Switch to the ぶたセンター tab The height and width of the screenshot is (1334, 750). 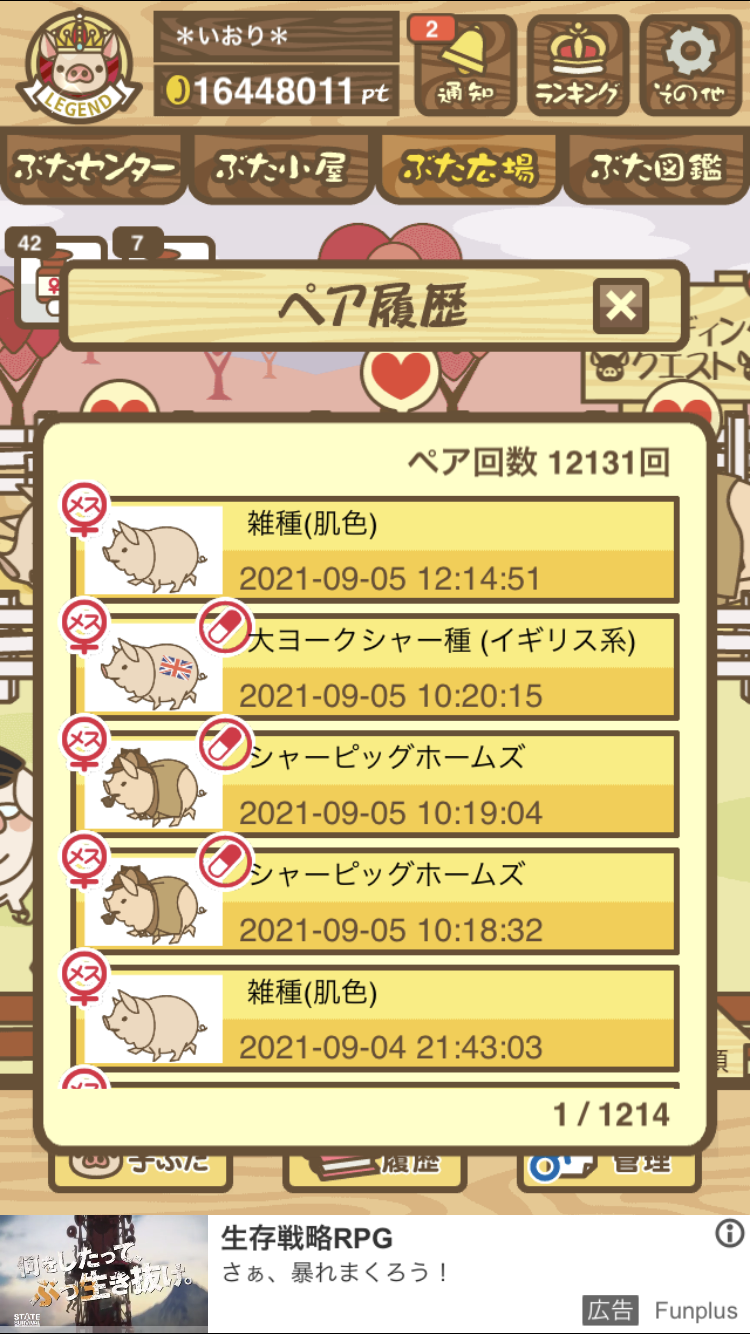(95, 167)
